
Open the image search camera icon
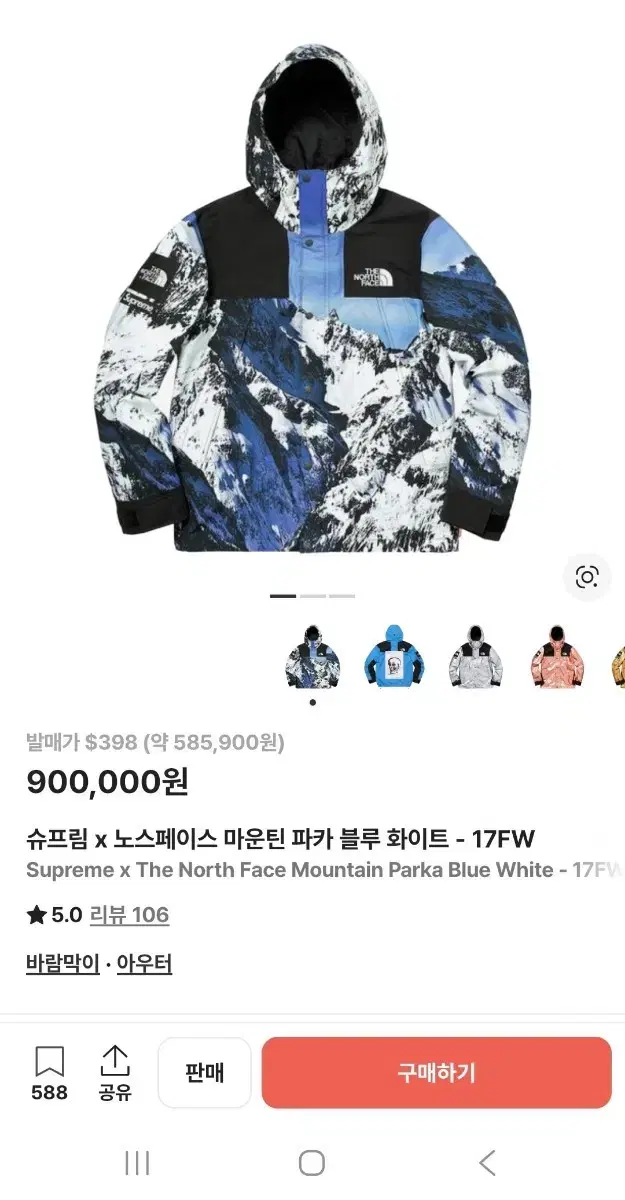(x=587, y=577)
